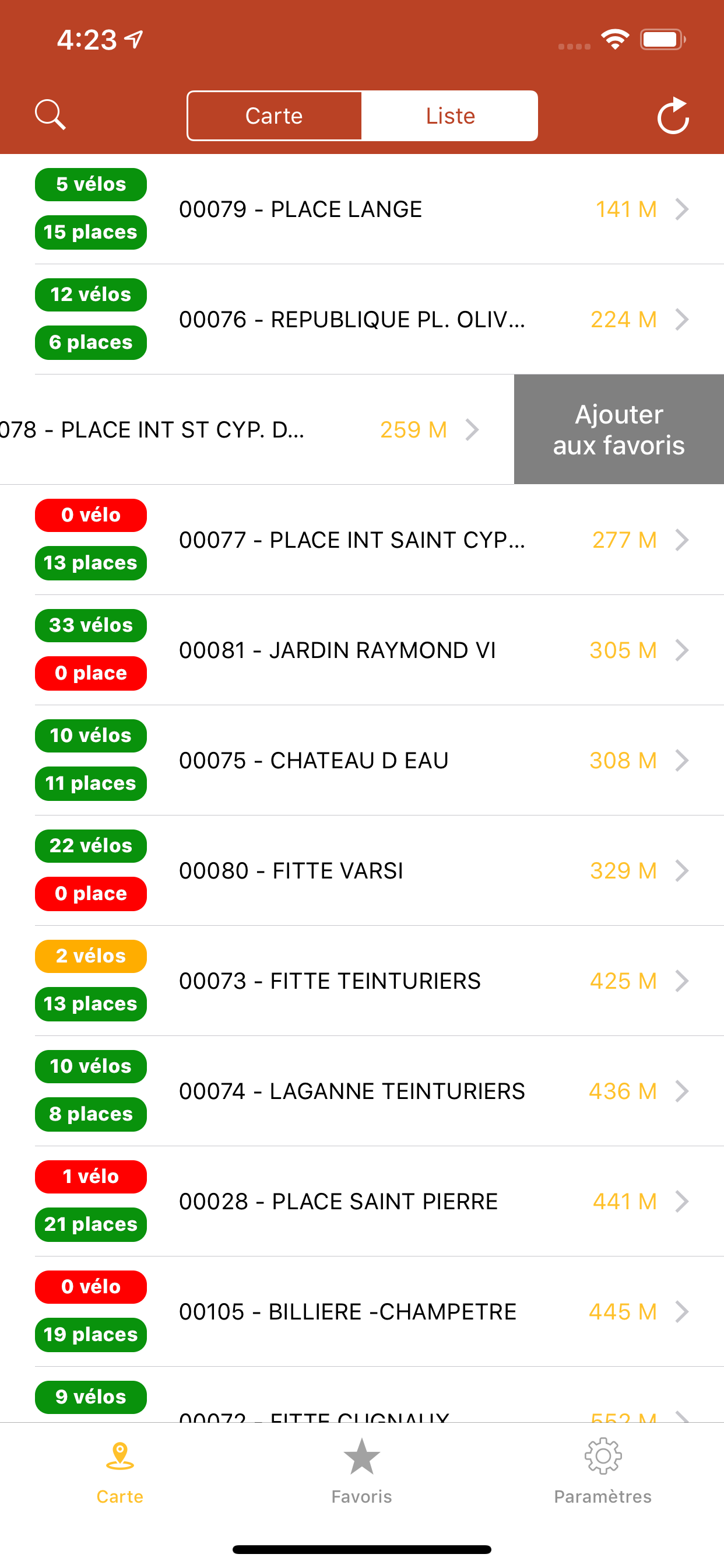Open the search magnifier icon

pyautogui.click(x=50, y=115)
